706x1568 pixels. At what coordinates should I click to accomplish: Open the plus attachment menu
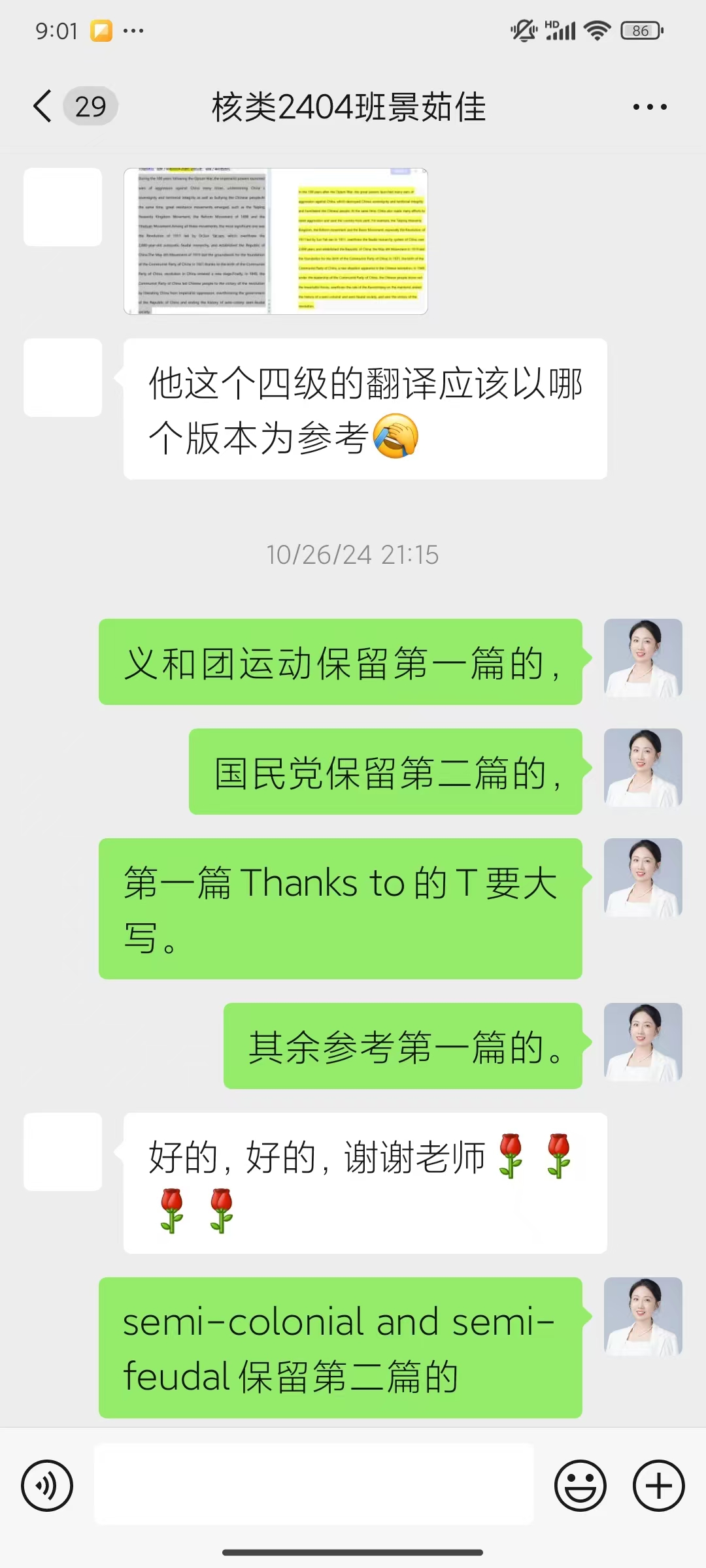[658, 1485]
